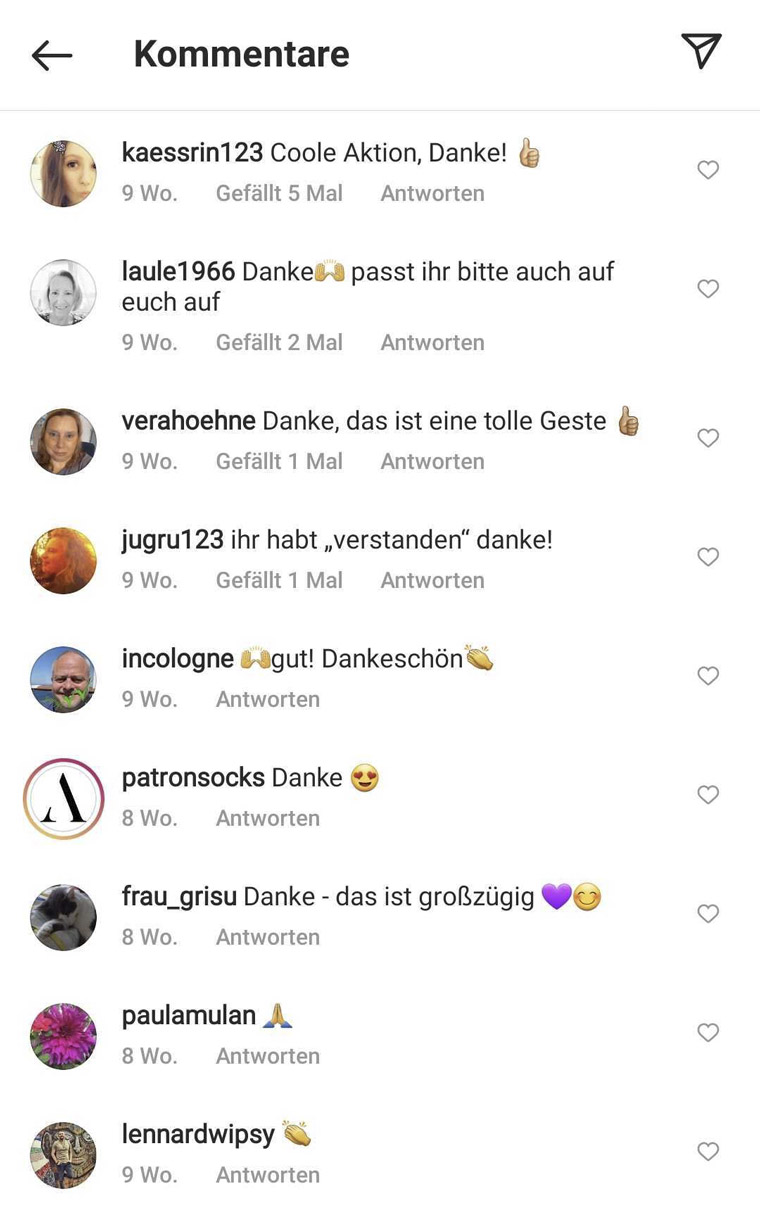
Task: Open the verahoehne profile name
Action: coord(189,421)
